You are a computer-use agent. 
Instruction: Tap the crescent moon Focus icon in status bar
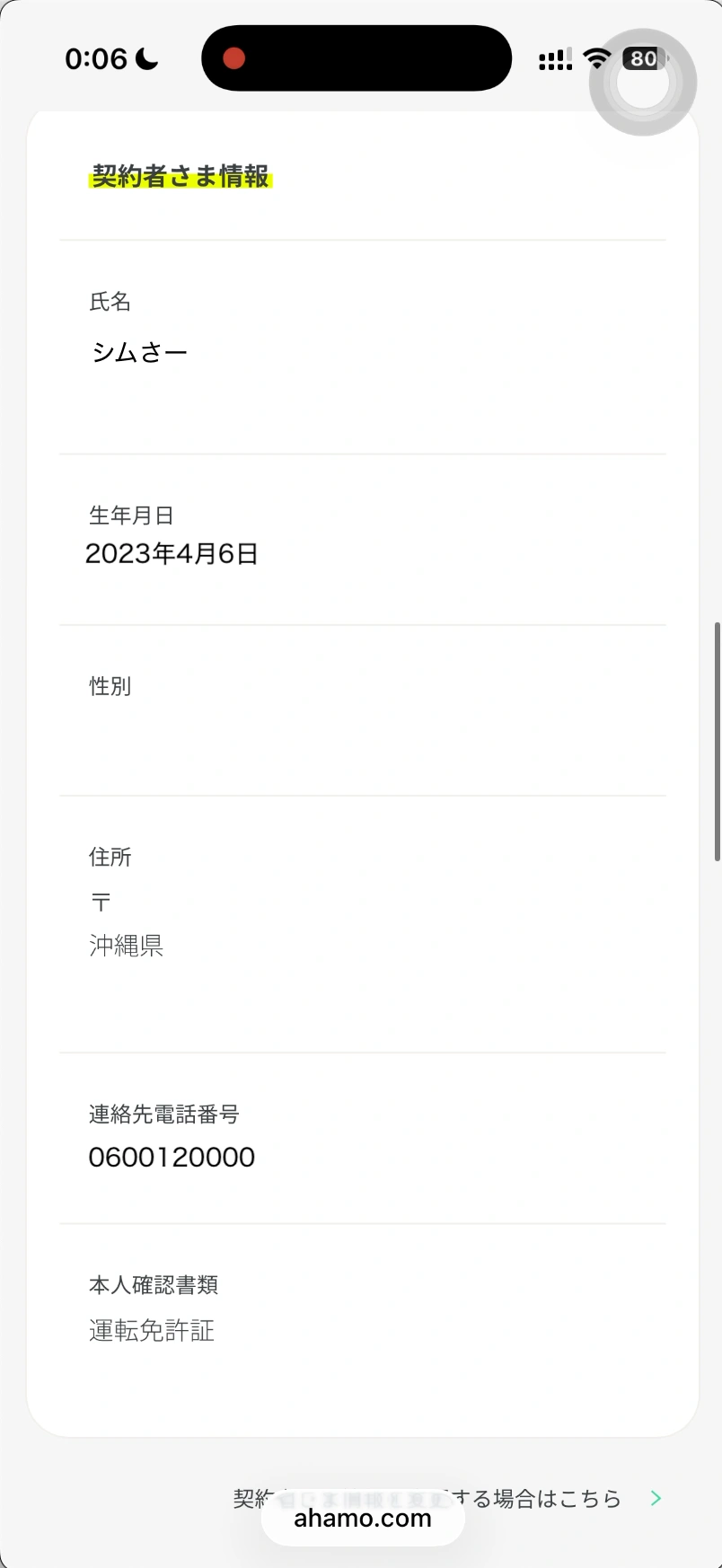pyautogui.click(x=145, y=57)
